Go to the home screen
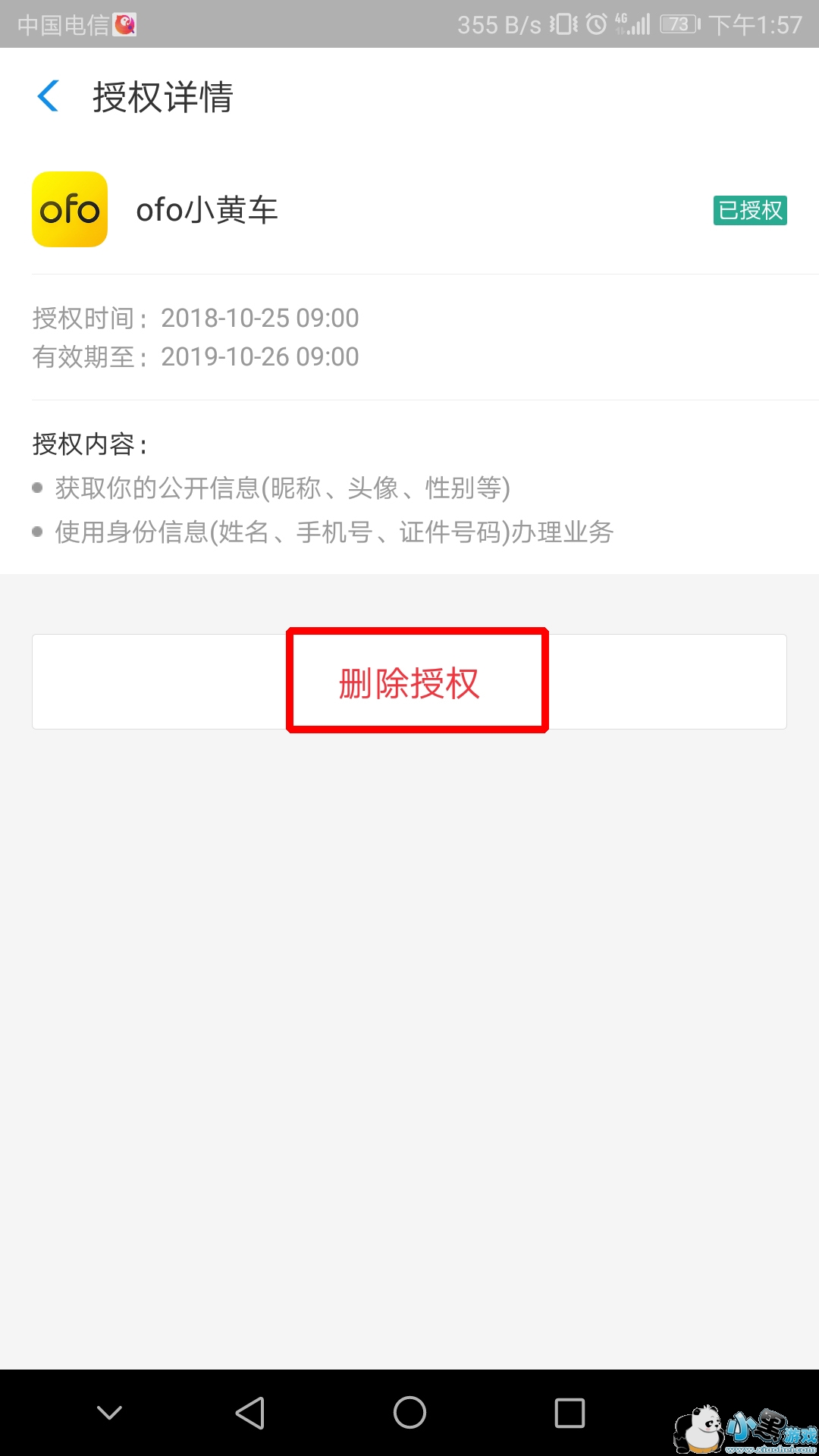Viewport: 819px width, 1456px height. click(x=409, y=1414)
